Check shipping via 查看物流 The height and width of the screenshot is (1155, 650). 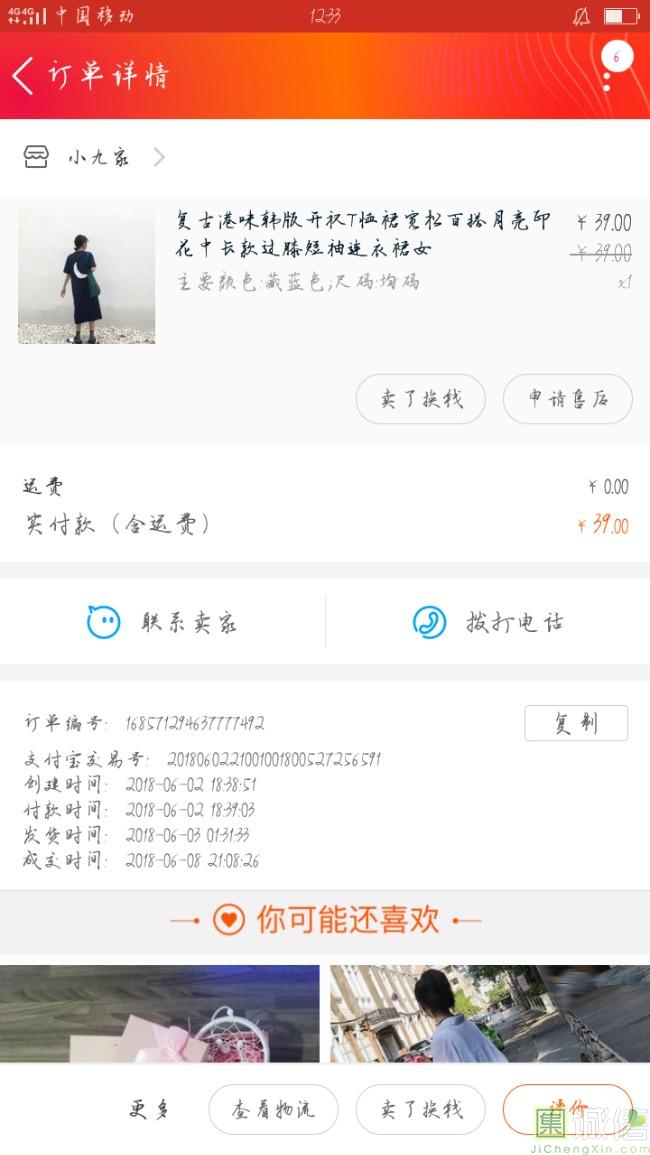tap(273, 1109)
